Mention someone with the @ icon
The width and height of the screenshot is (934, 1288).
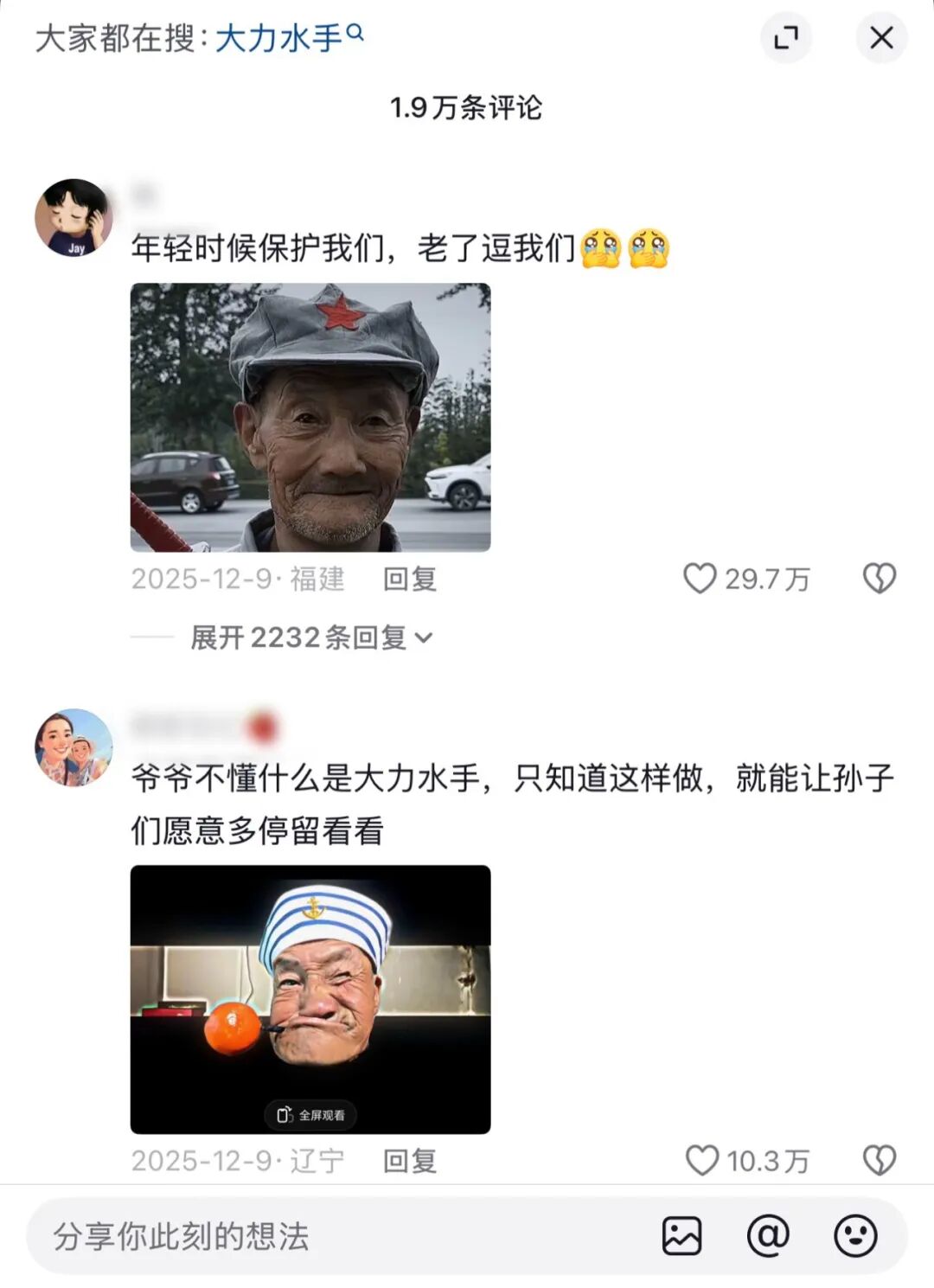pyautogui.click(x=768, y=1236)
